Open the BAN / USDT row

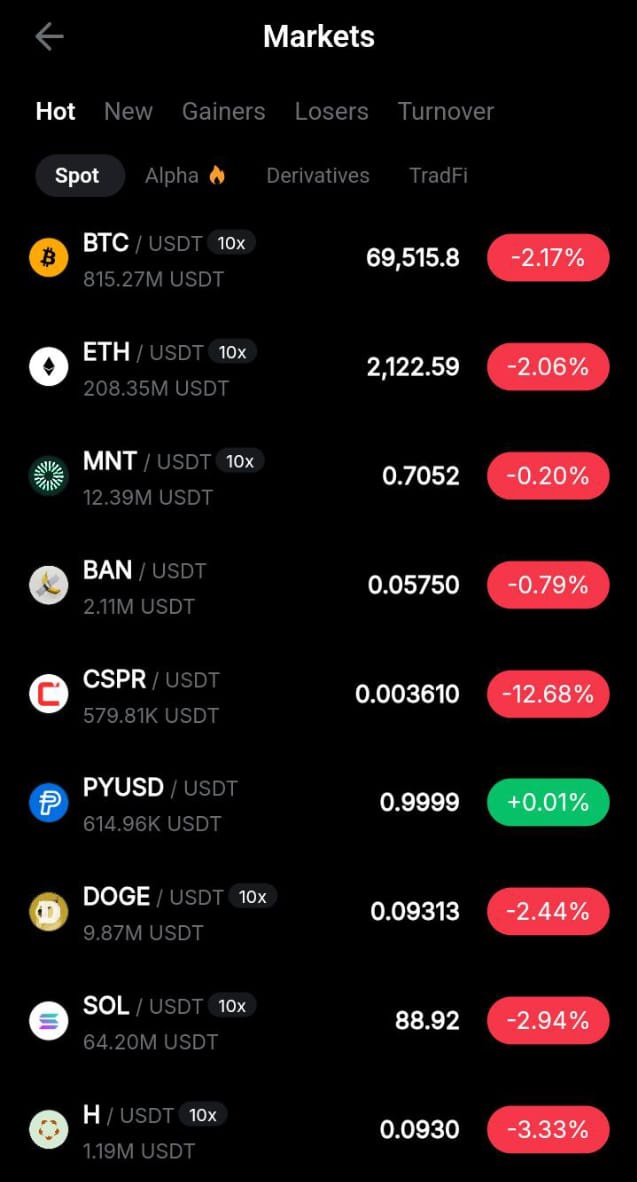point(318,586)
